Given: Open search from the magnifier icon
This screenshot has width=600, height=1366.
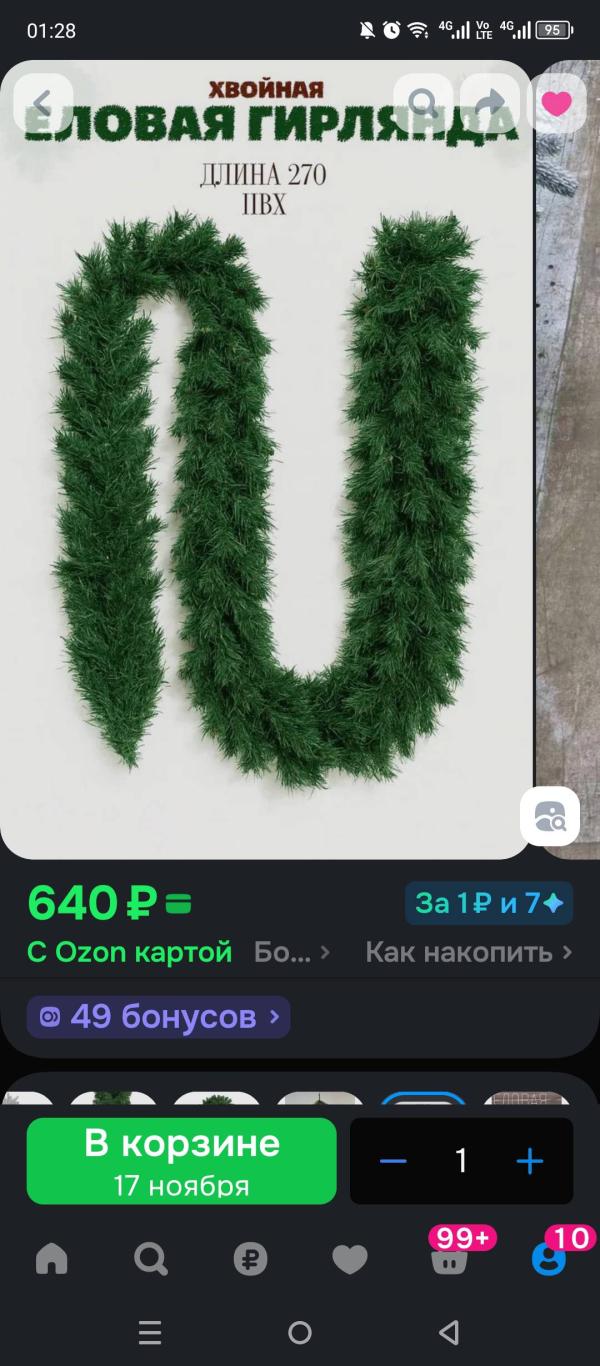Looking at the screenshot, I should 423,103.
